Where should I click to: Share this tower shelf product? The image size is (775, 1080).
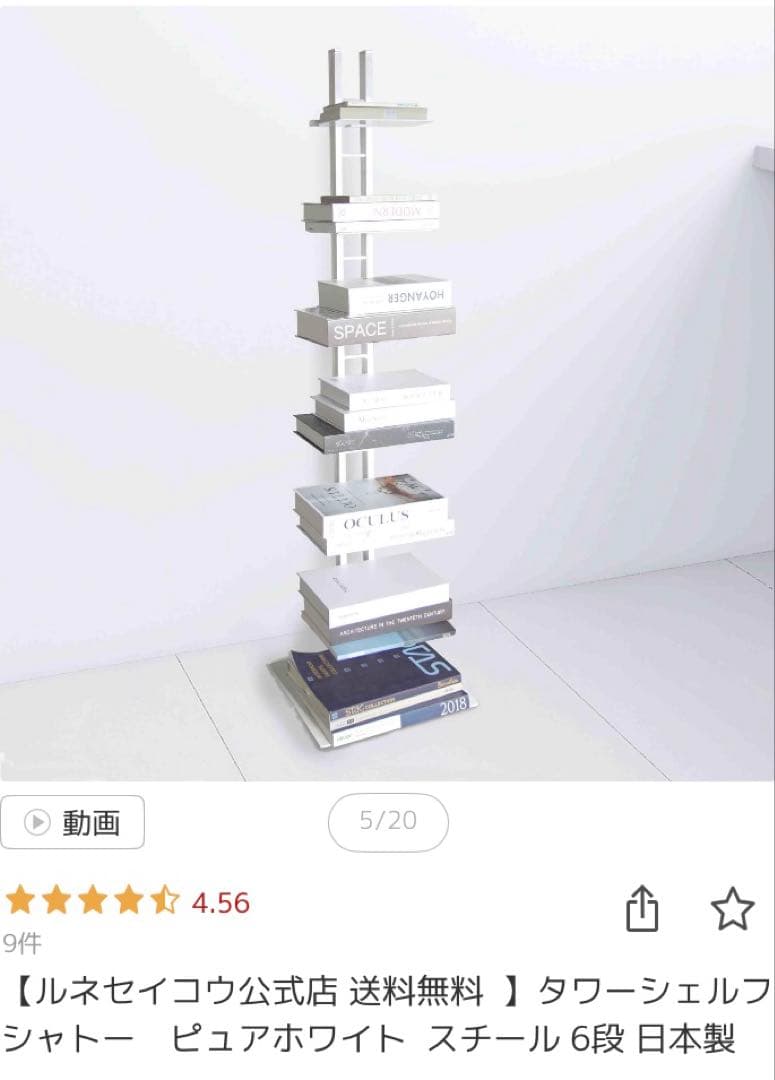point(643,910)
